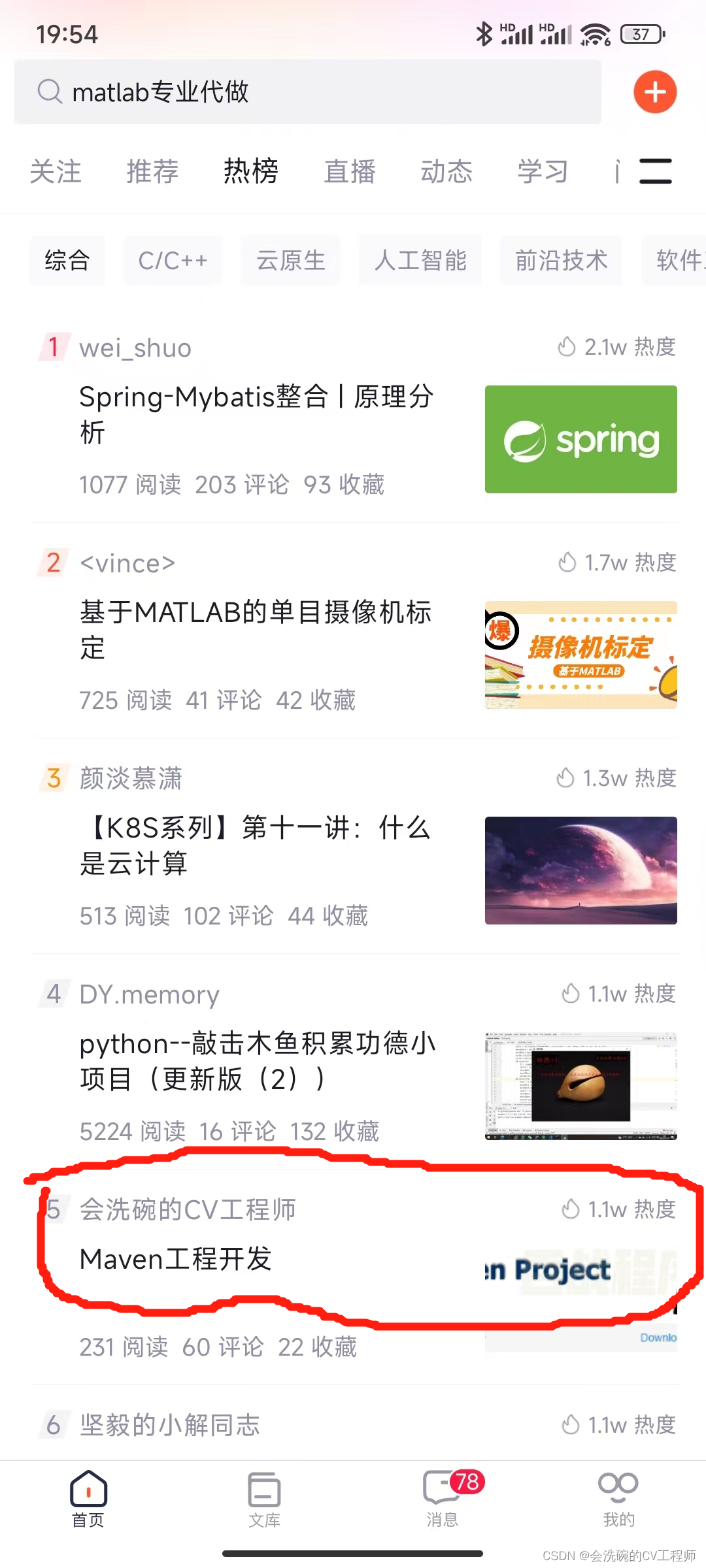Filter by 前沿技术 chip
The height and width of the screenshot is (1568, 706).
pyautogui.click(x=561, y=261)
